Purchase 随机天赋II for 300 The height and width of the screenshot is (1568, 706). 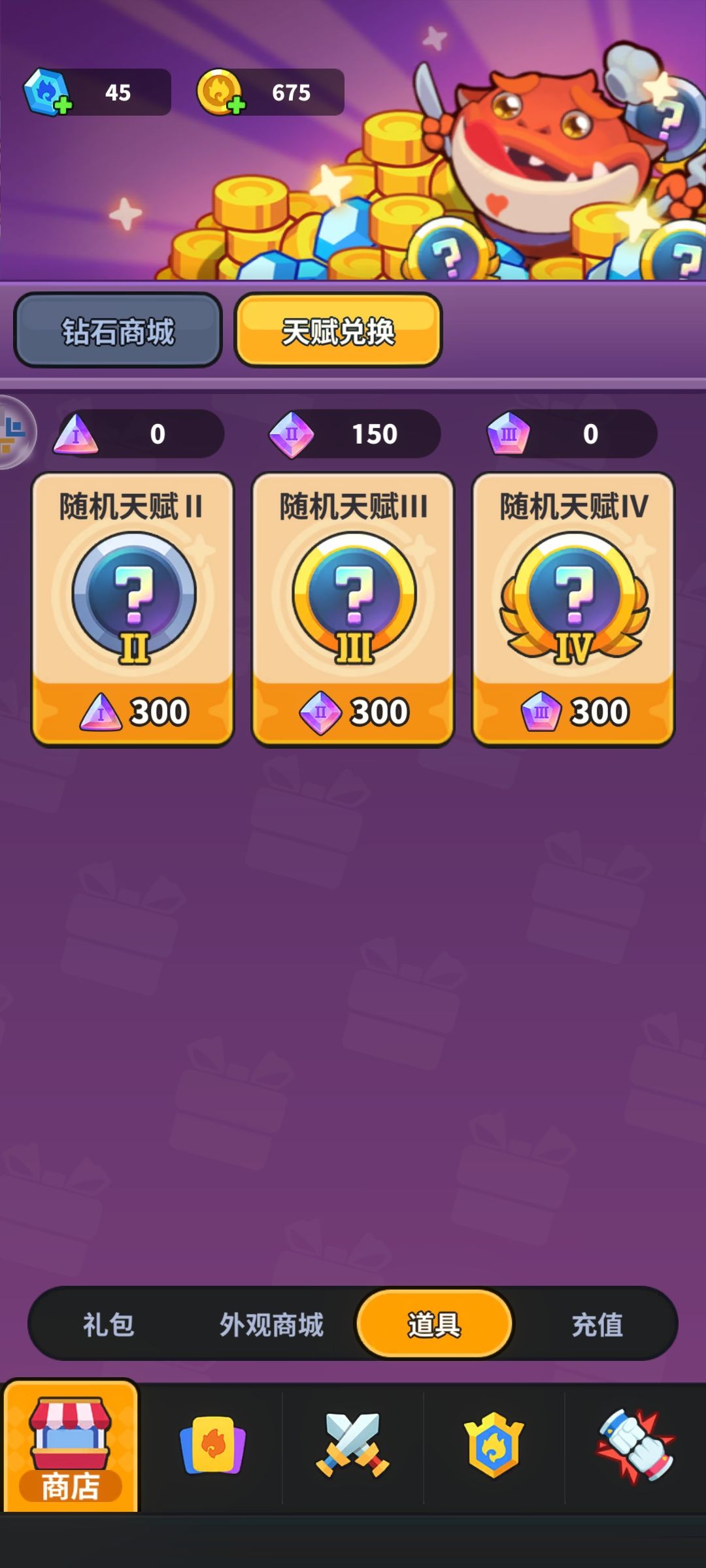tap(132, 711)
